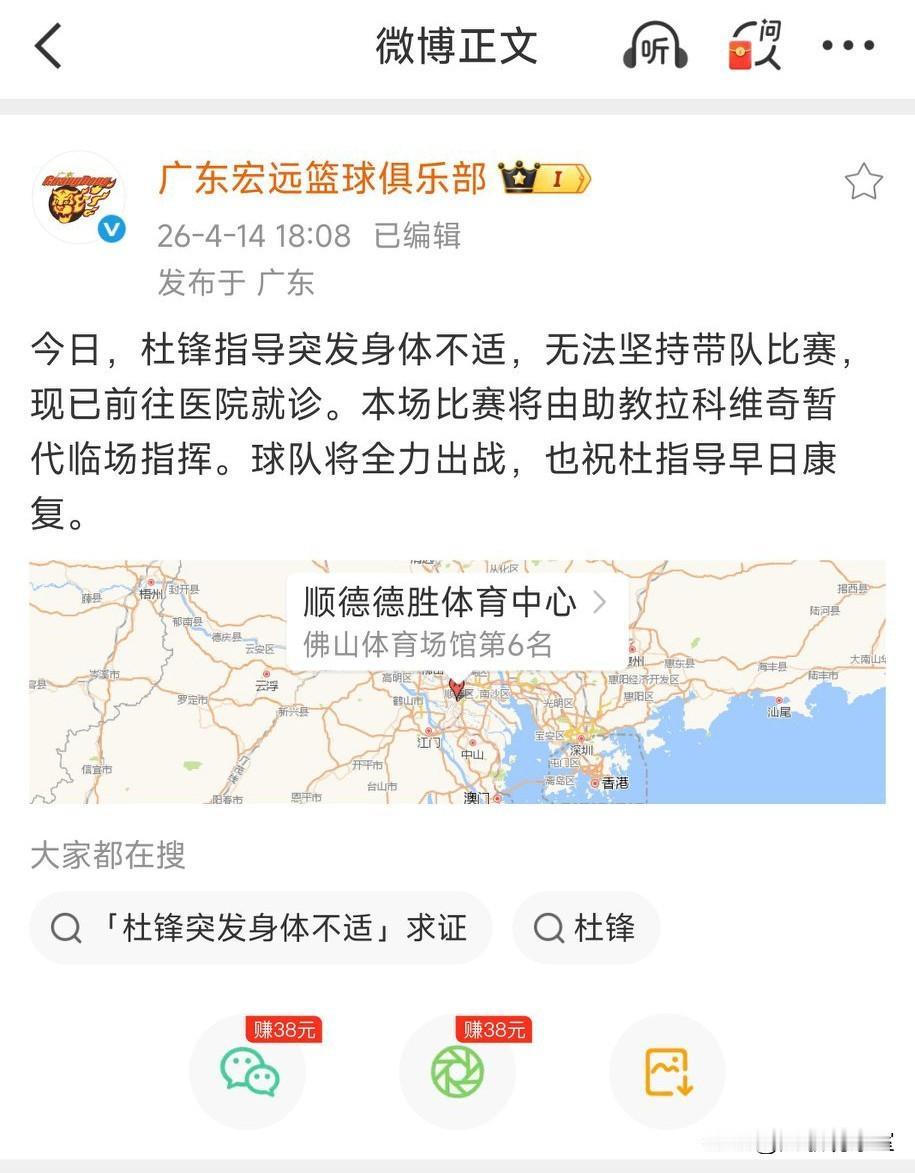Tap the headphone listen icon
The height and width of the screenshot is (1173, 915).
click(655, 45)
